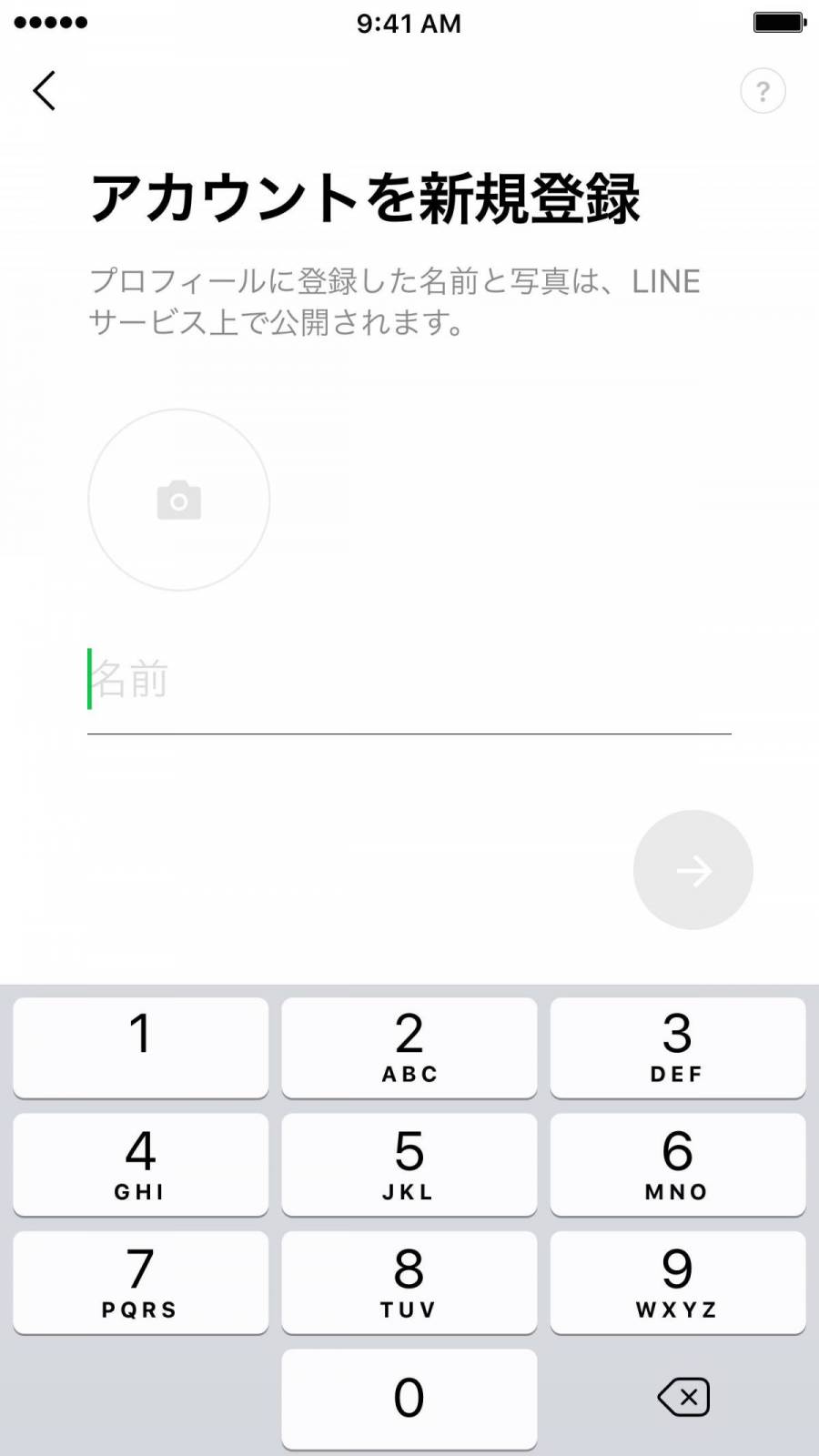The height and width of the screenshot is (1456, 819).
Task: Type the 5 key on the keypad
Action: point(409,1164)
